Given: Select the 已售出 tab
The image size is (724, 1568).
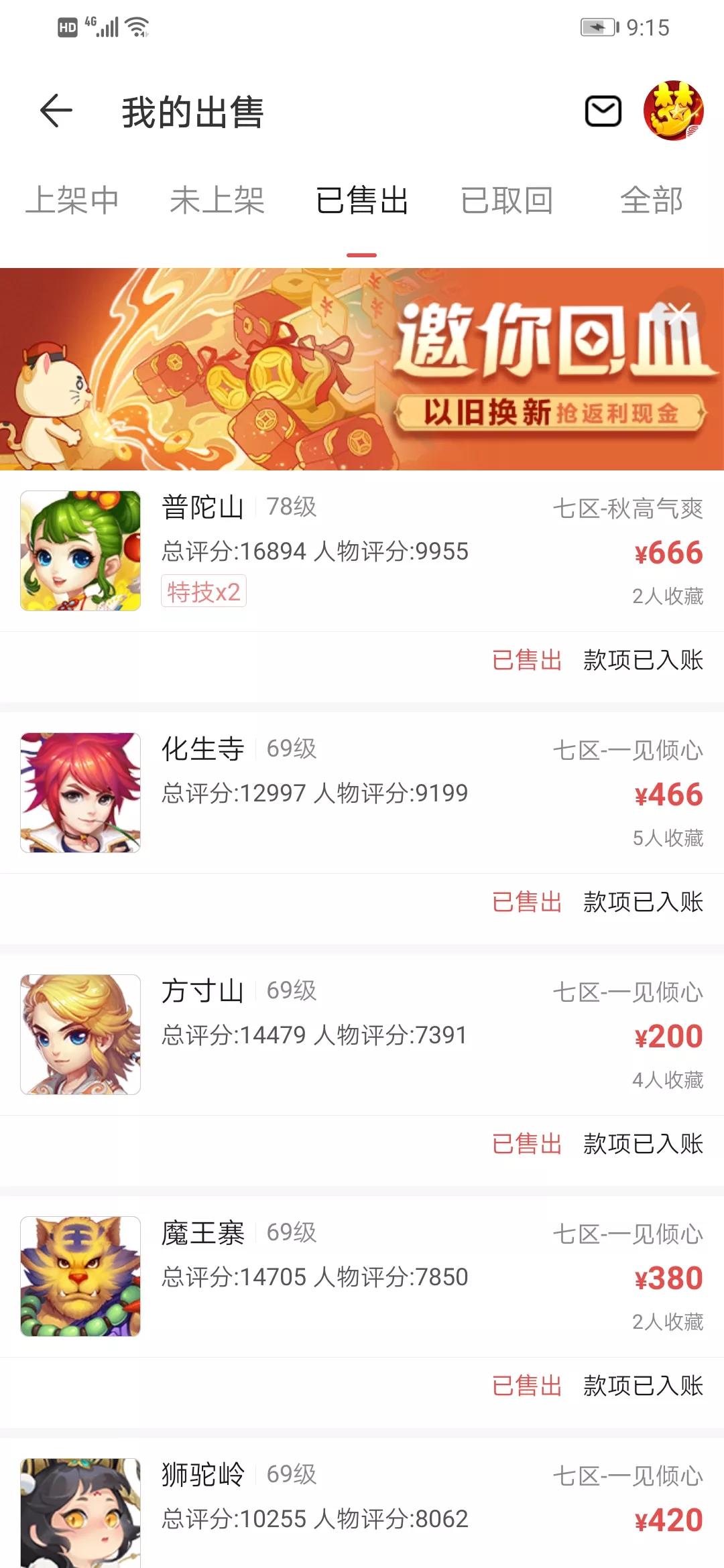Looking at the screenshot, I should (362, 200).
